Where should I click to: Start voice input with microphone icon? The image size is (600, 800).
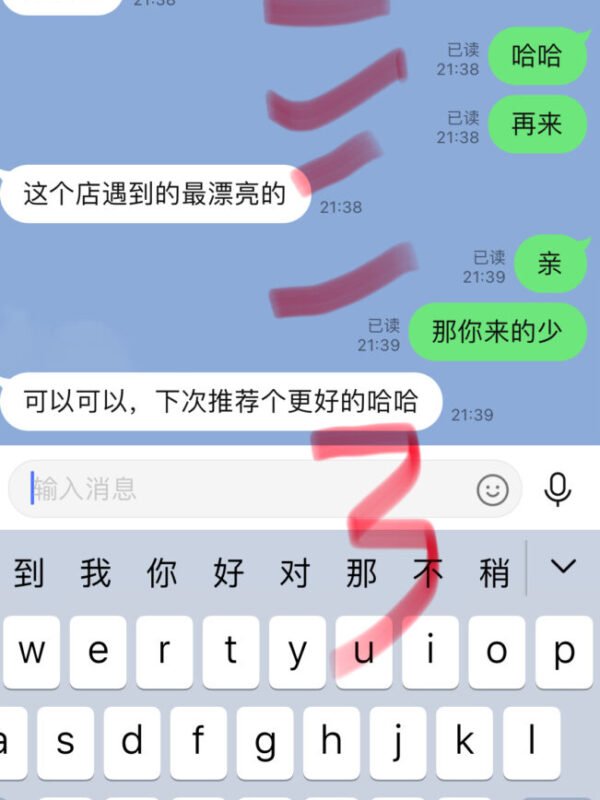click(x=557, y=489)
